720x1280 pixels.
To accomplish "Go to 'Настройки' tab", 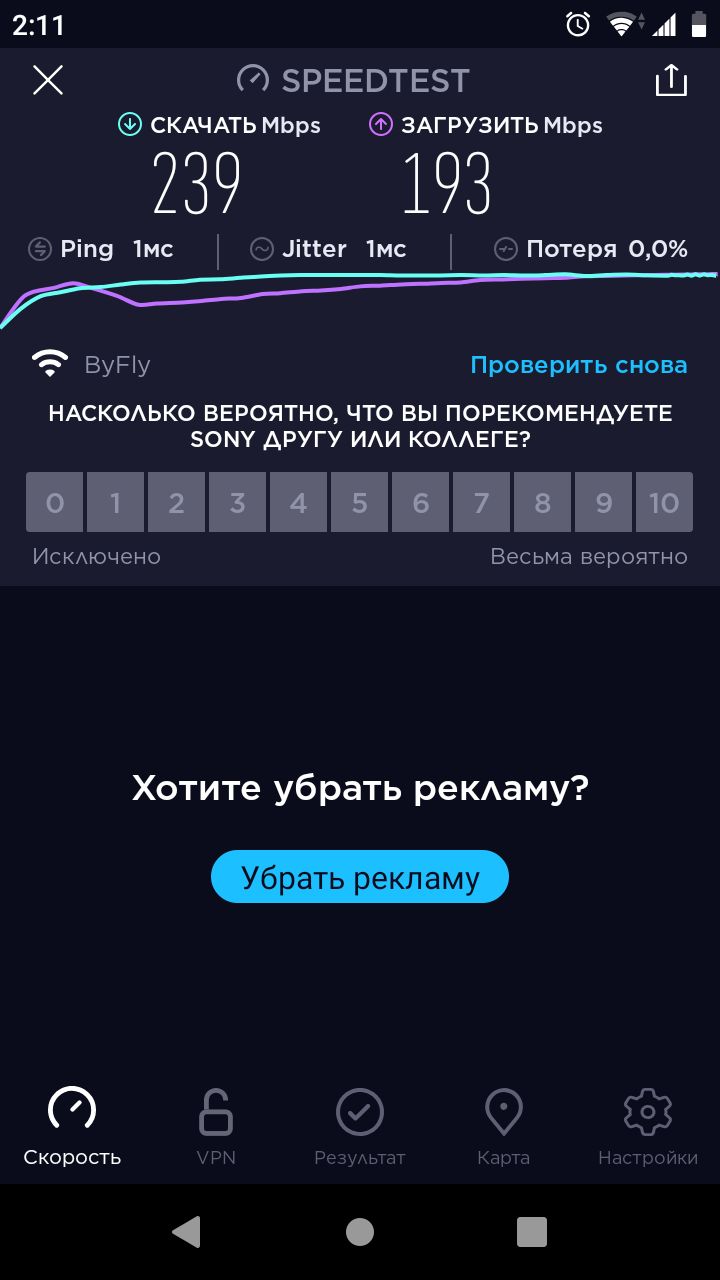I will [647, 1126].
